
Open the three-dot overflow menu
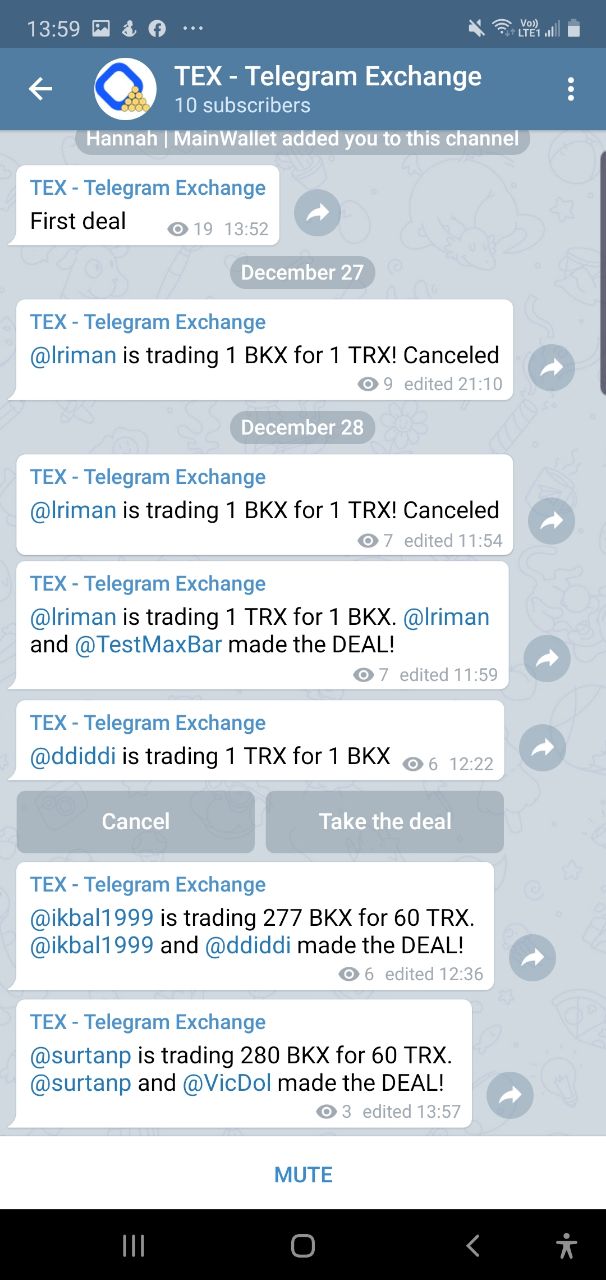click(x=570, y=89)
